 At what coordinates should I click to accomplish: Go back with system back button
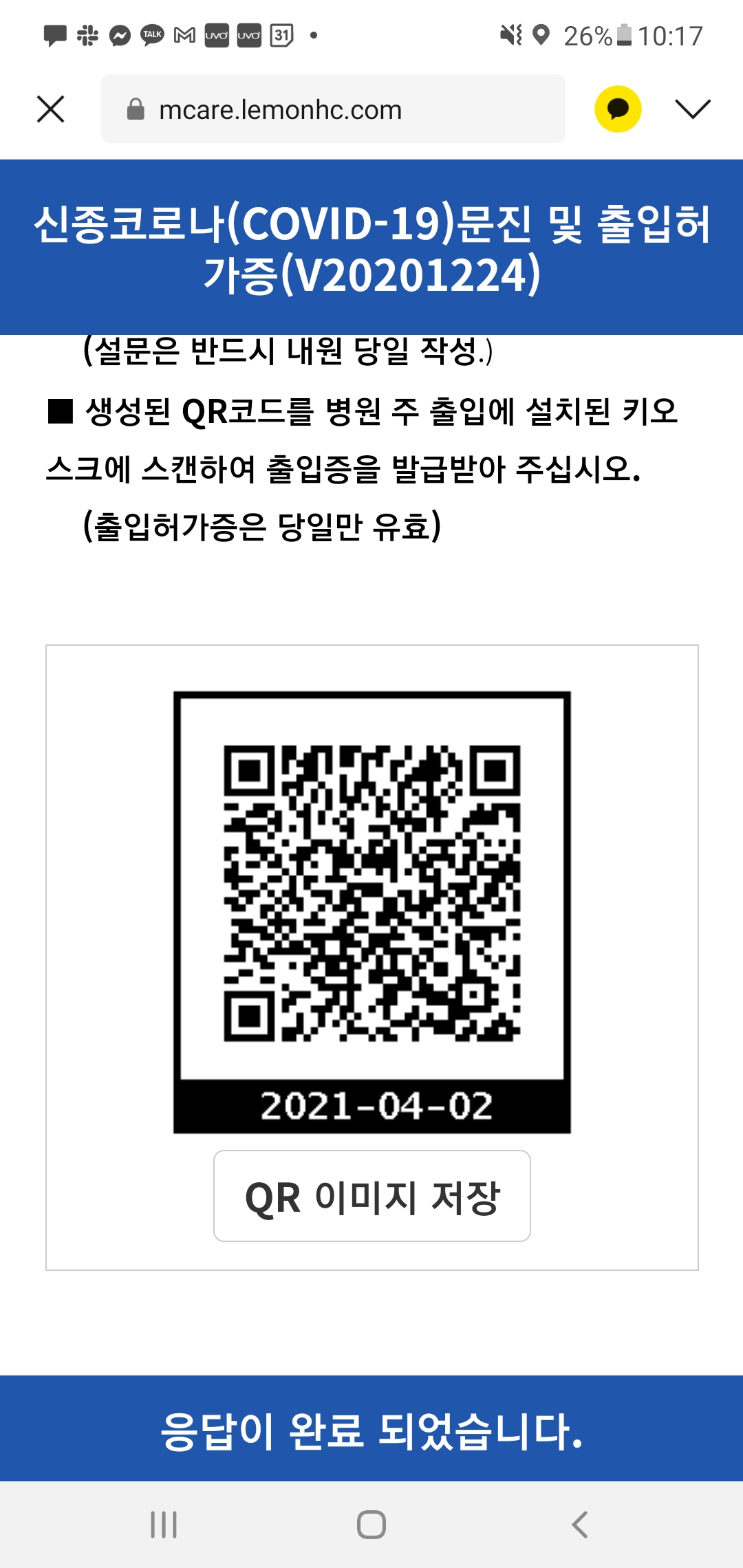[580, 1524]
